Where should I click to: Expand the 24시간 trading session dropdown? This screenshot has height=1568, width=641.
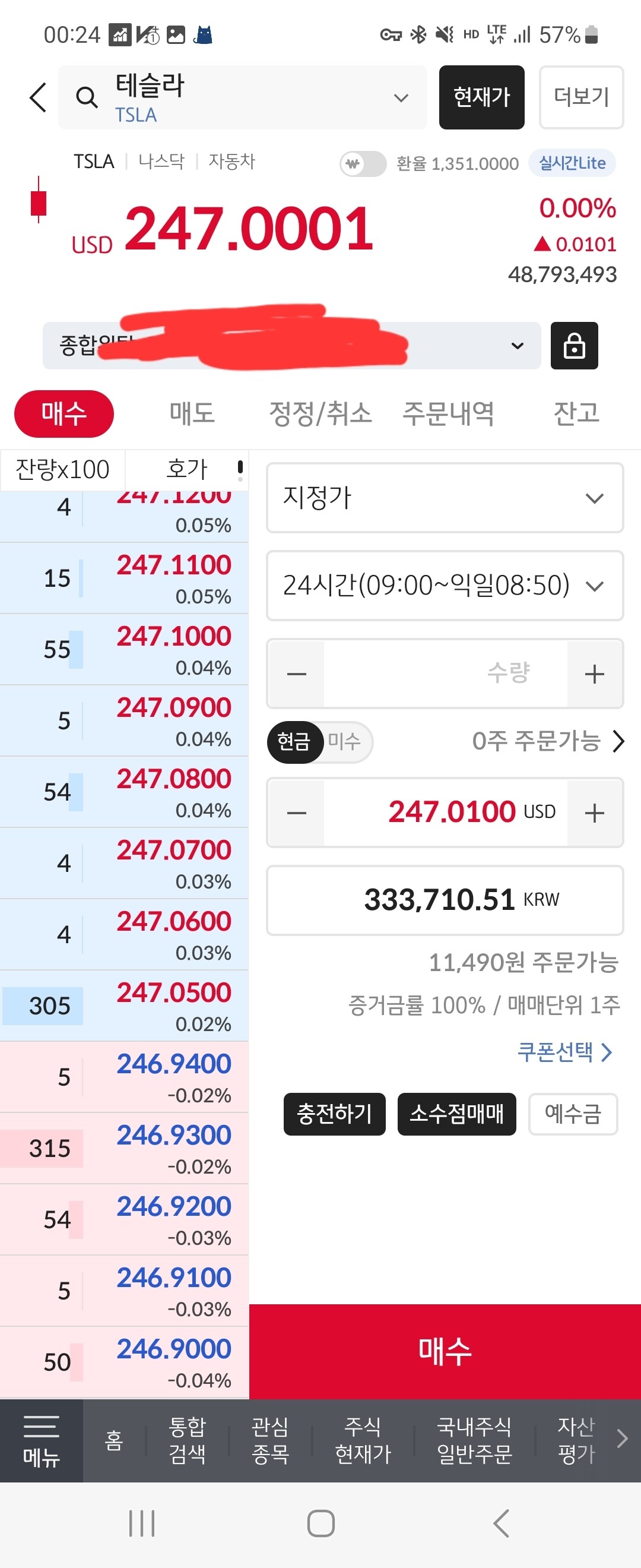pos(445,586)
